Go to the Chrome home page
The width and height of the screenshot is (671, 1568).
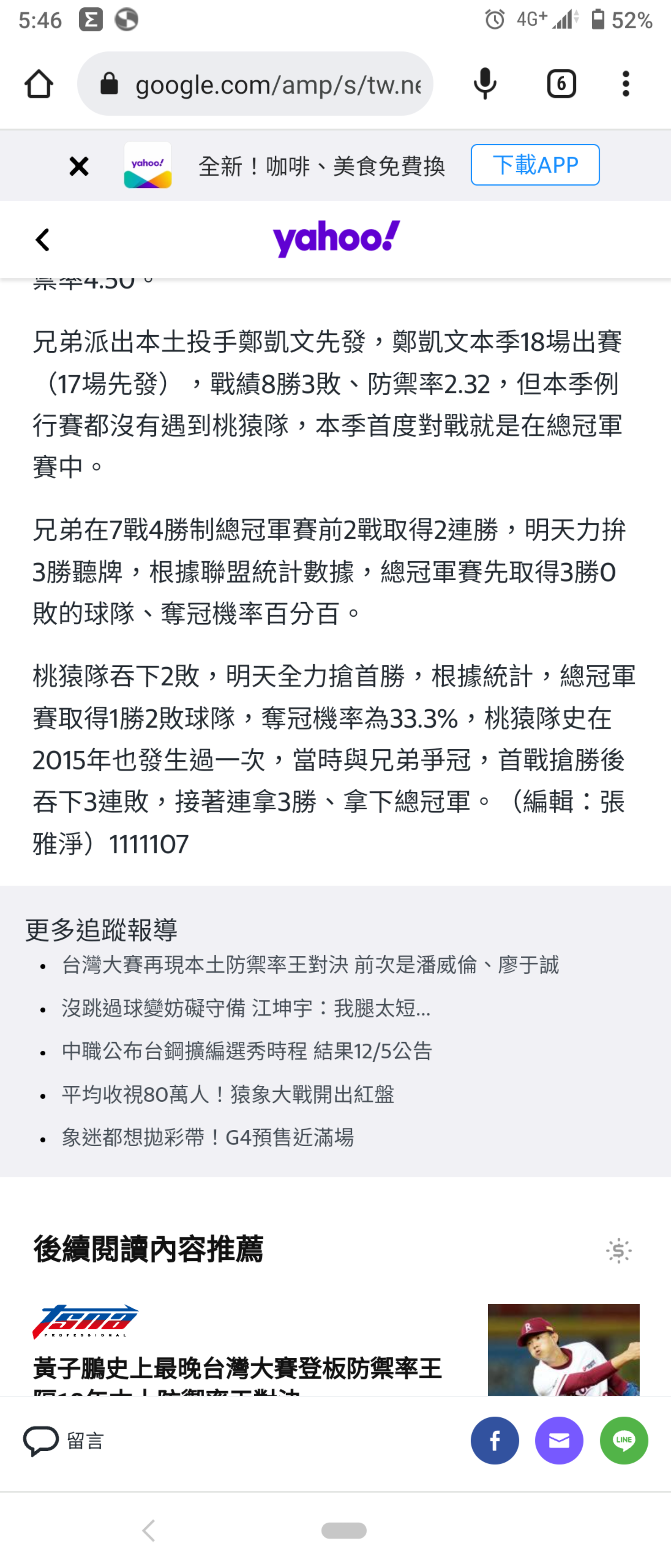click(x=39, y=84)
